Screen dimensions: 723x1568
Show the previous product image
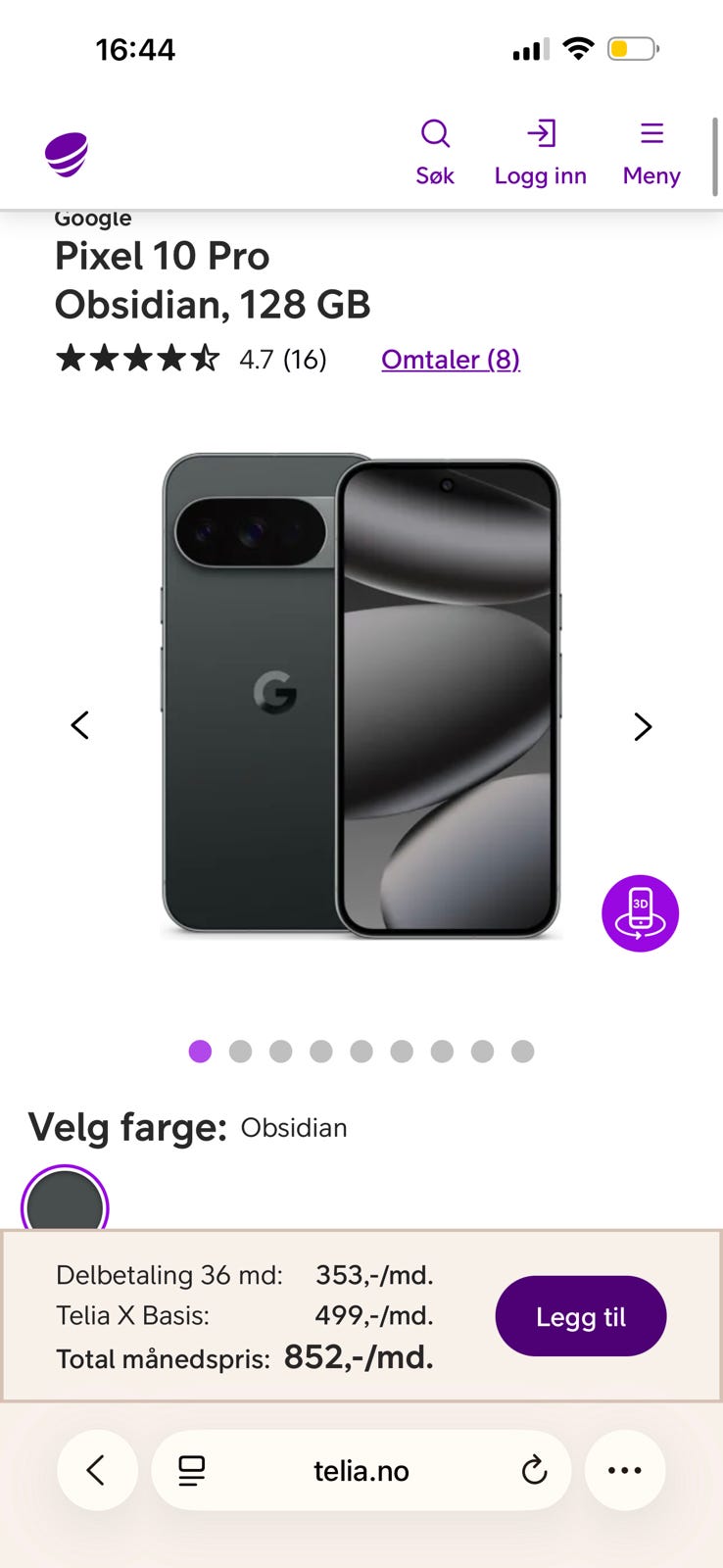[x=80, y=725]
